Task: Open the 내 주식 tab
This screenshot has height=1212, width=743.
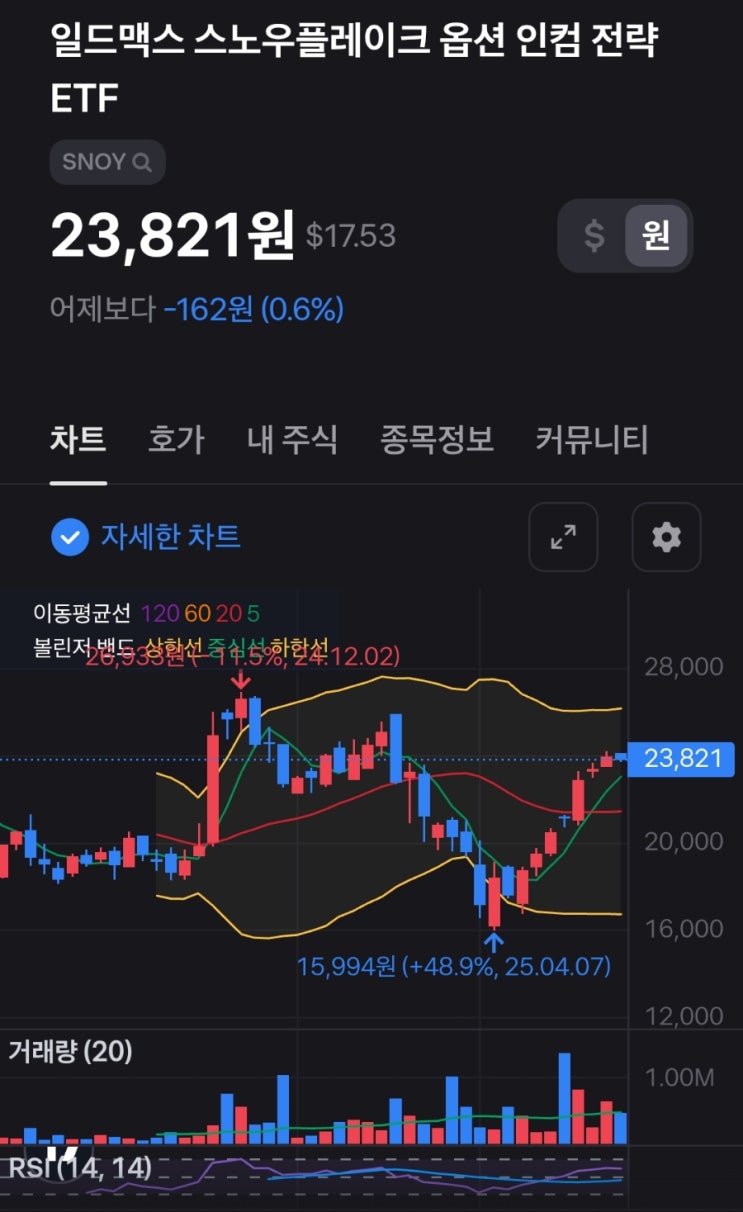Action: click(292, 439)
